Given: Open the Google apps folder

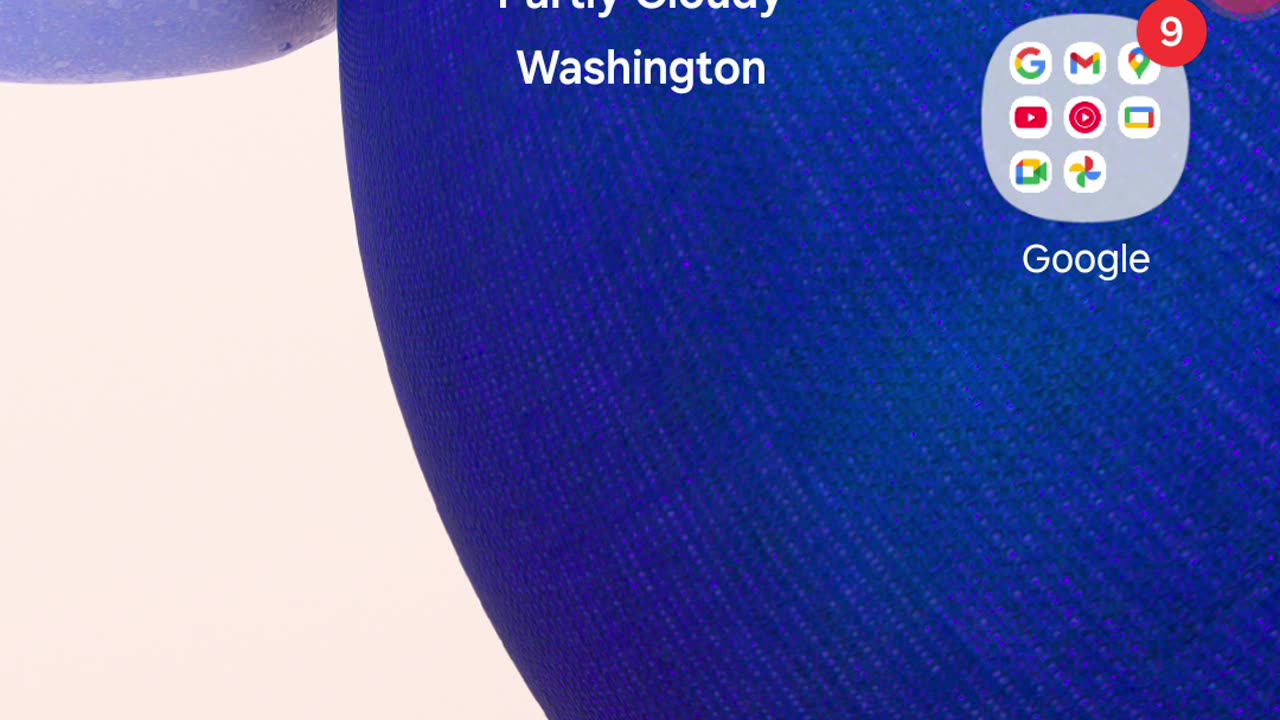Looking at the screenshot, I should [1085, 120].
